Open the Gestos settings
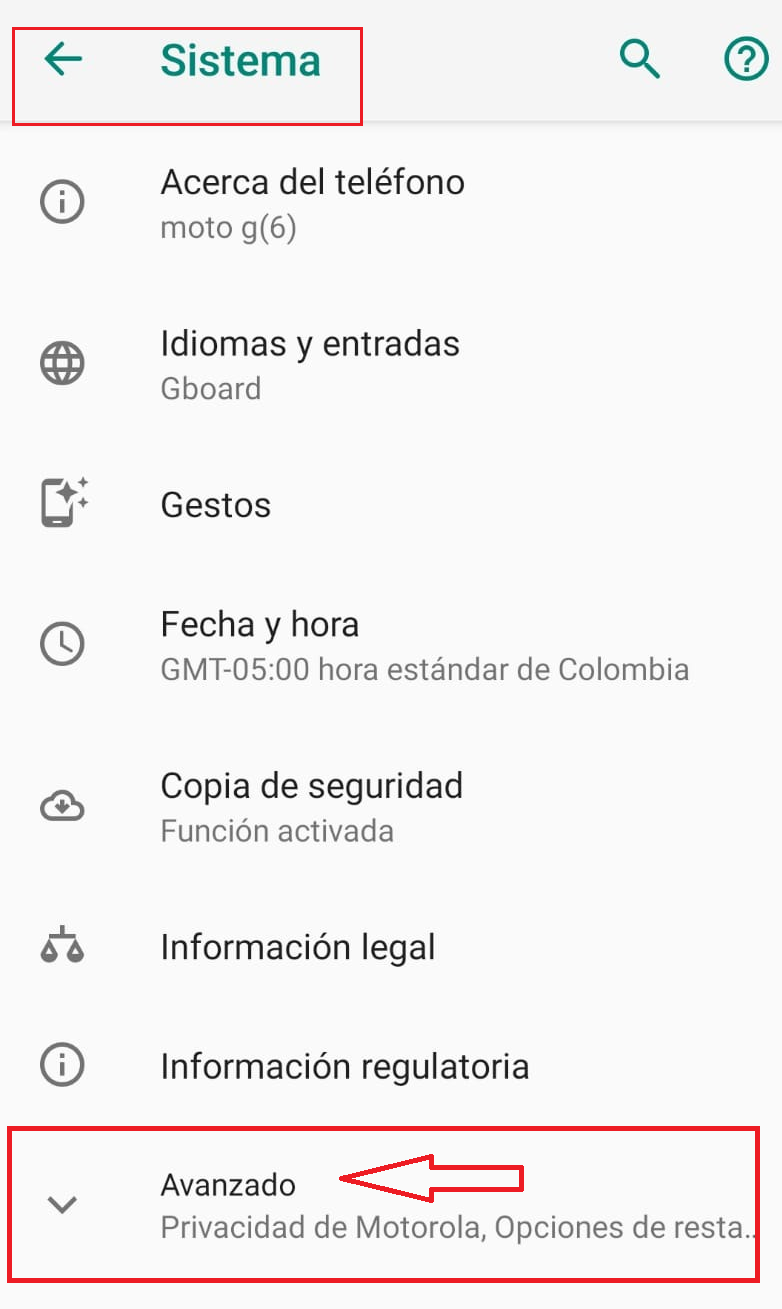The image size is (782, 1309). click(x=391, y=504)
